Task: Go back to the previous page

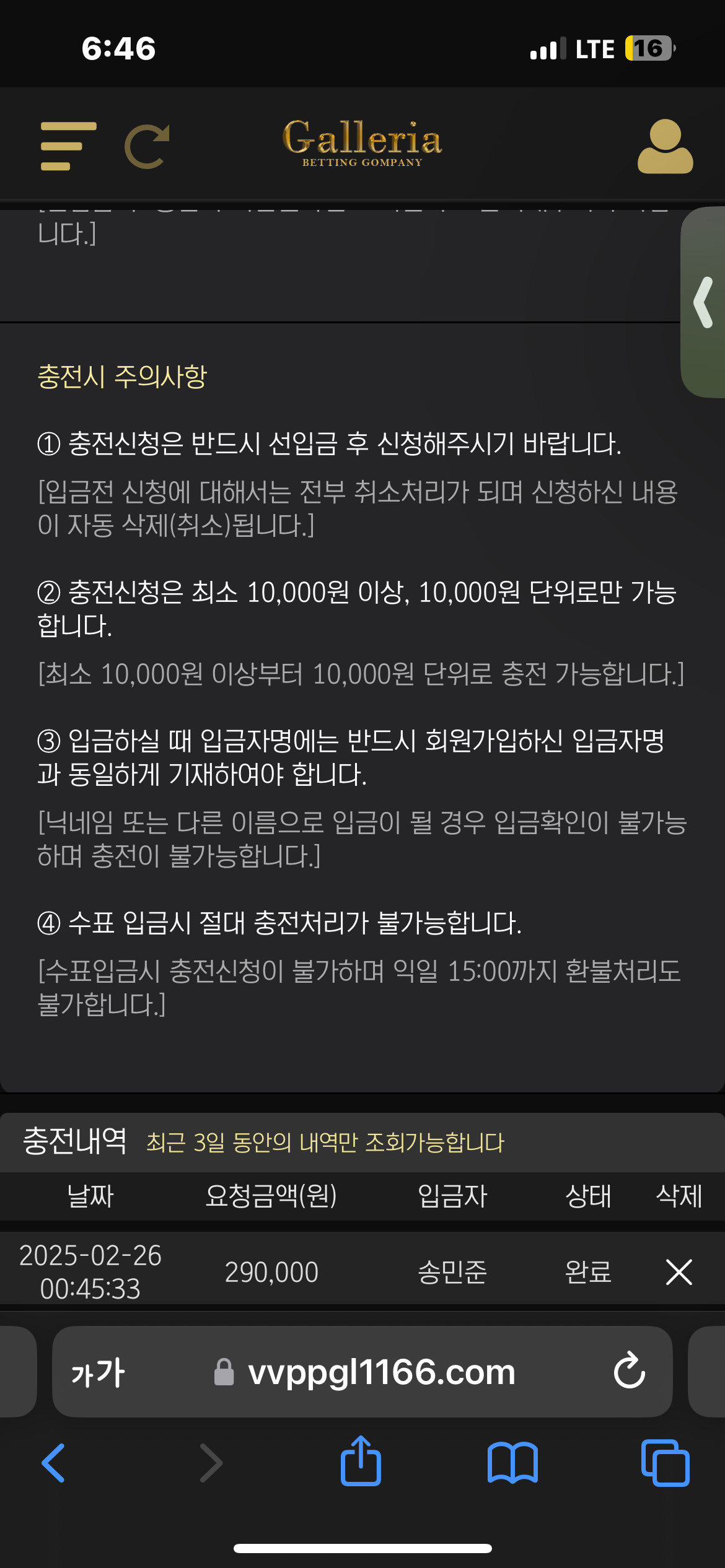Action: (54, 1463)
